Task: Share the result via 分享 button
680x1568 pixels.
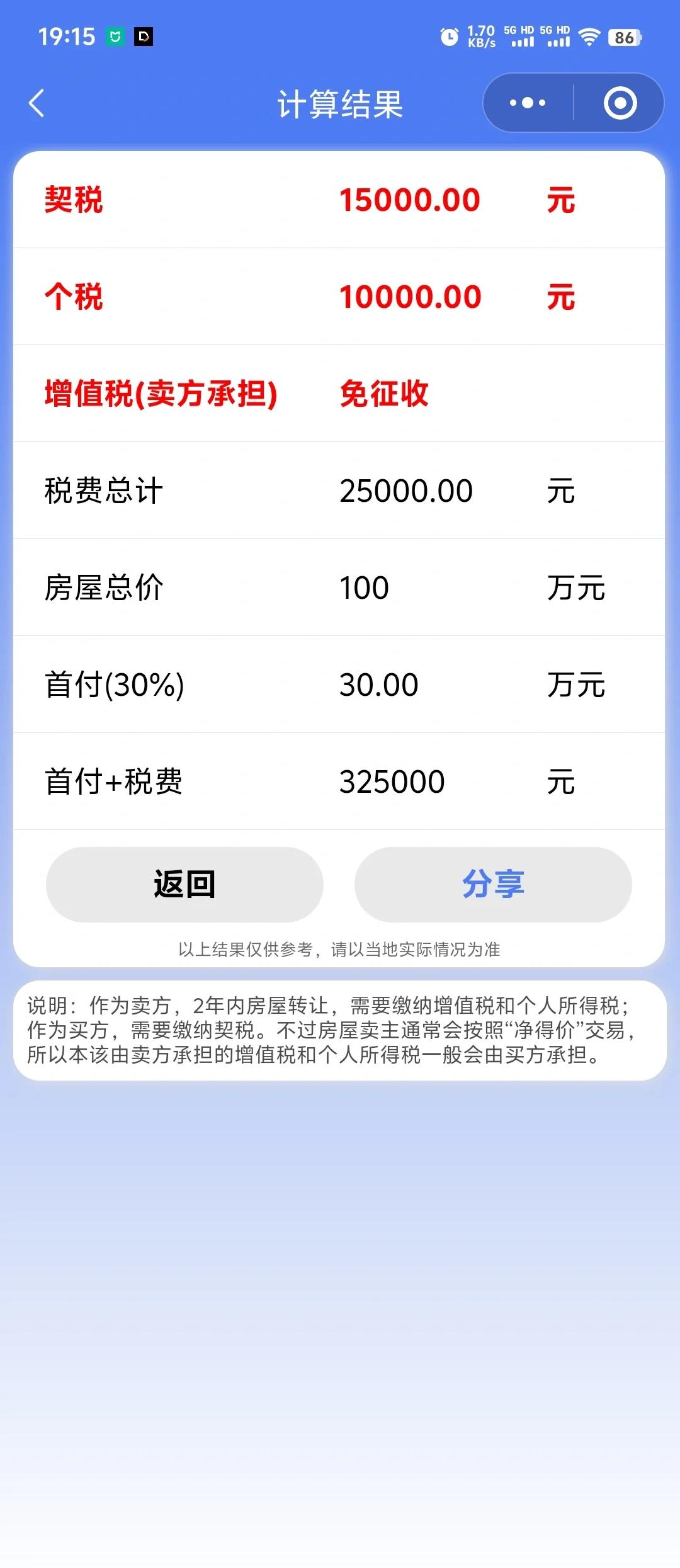Action: pos(493,884)
